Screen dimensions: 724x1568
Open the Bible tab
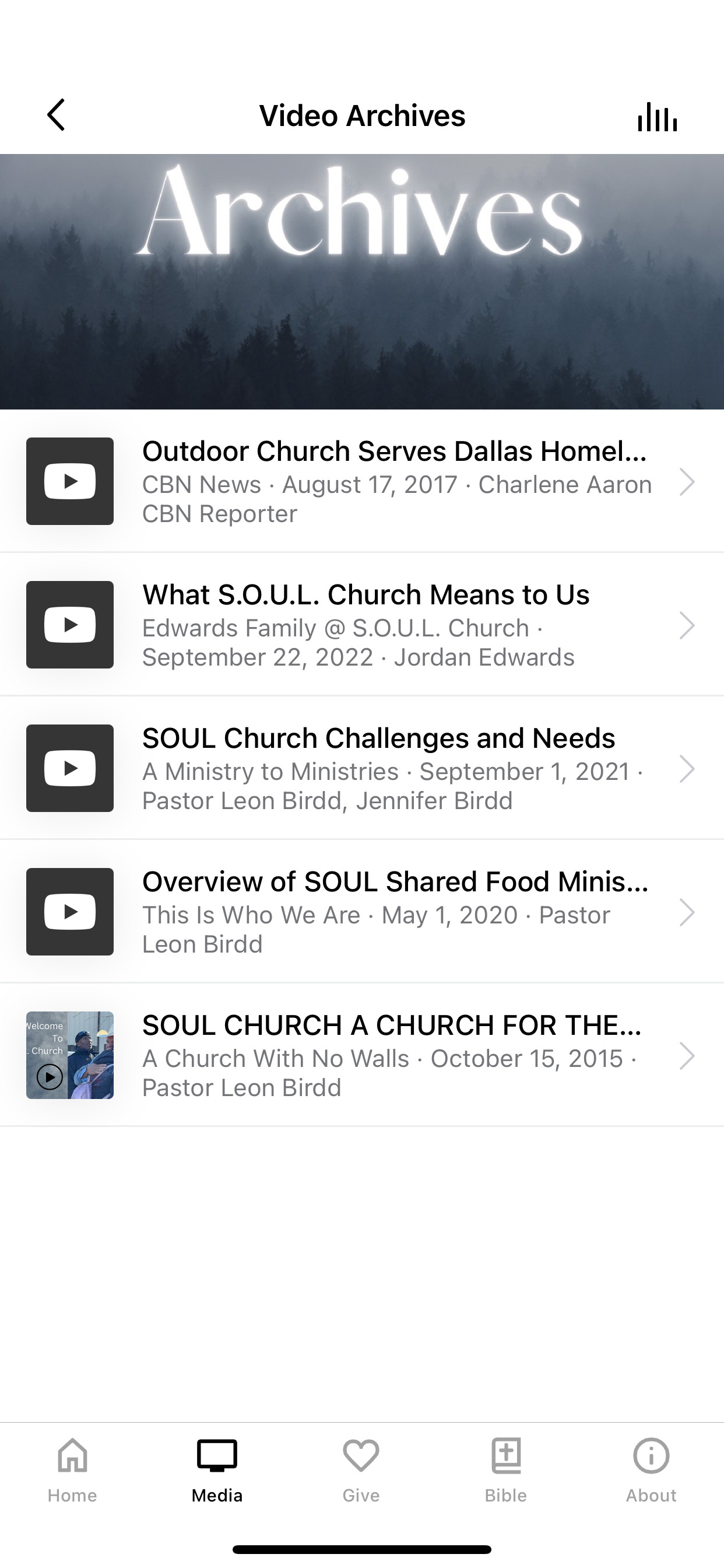coord(506,1471)
